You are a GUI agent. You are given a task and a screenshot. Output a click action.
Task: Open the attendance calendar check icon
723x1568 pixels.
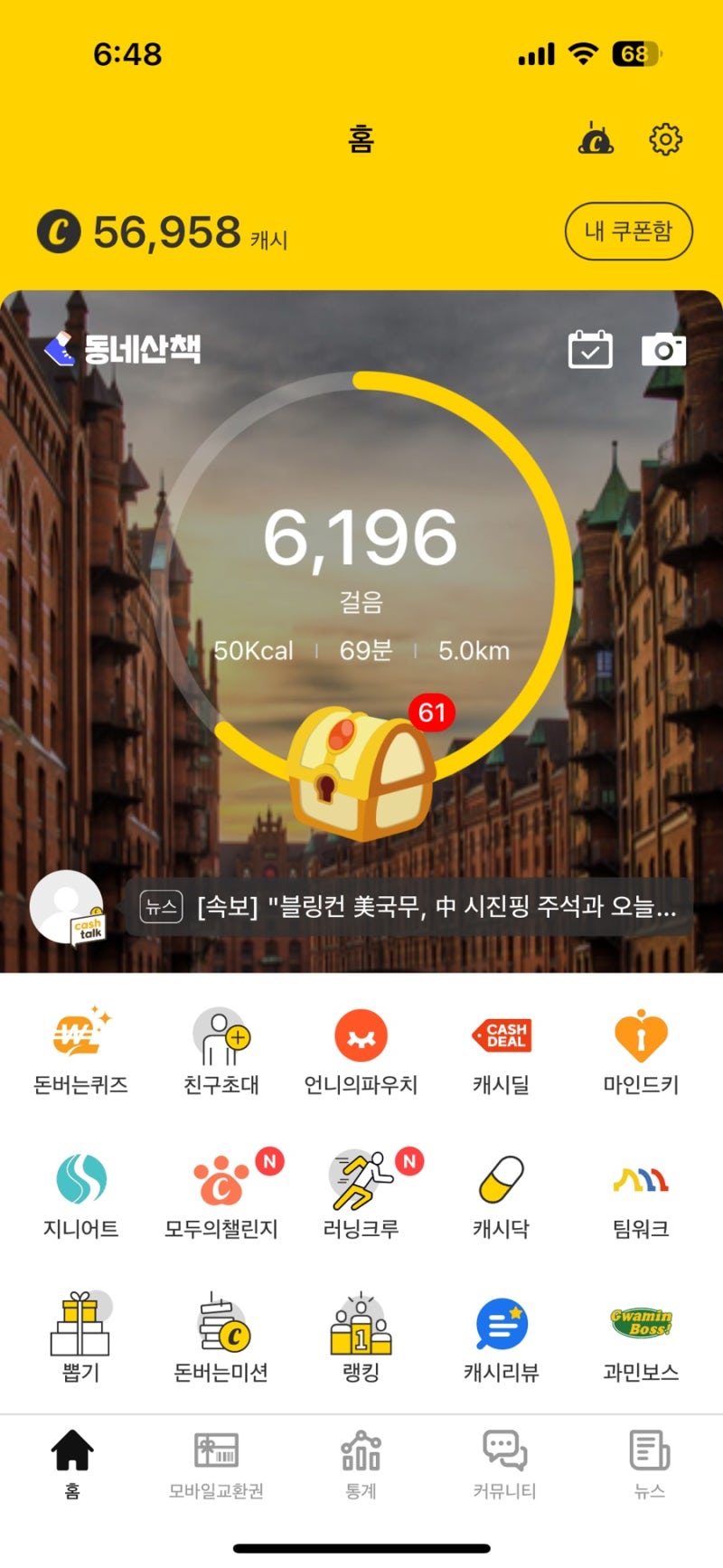(590, 350)
